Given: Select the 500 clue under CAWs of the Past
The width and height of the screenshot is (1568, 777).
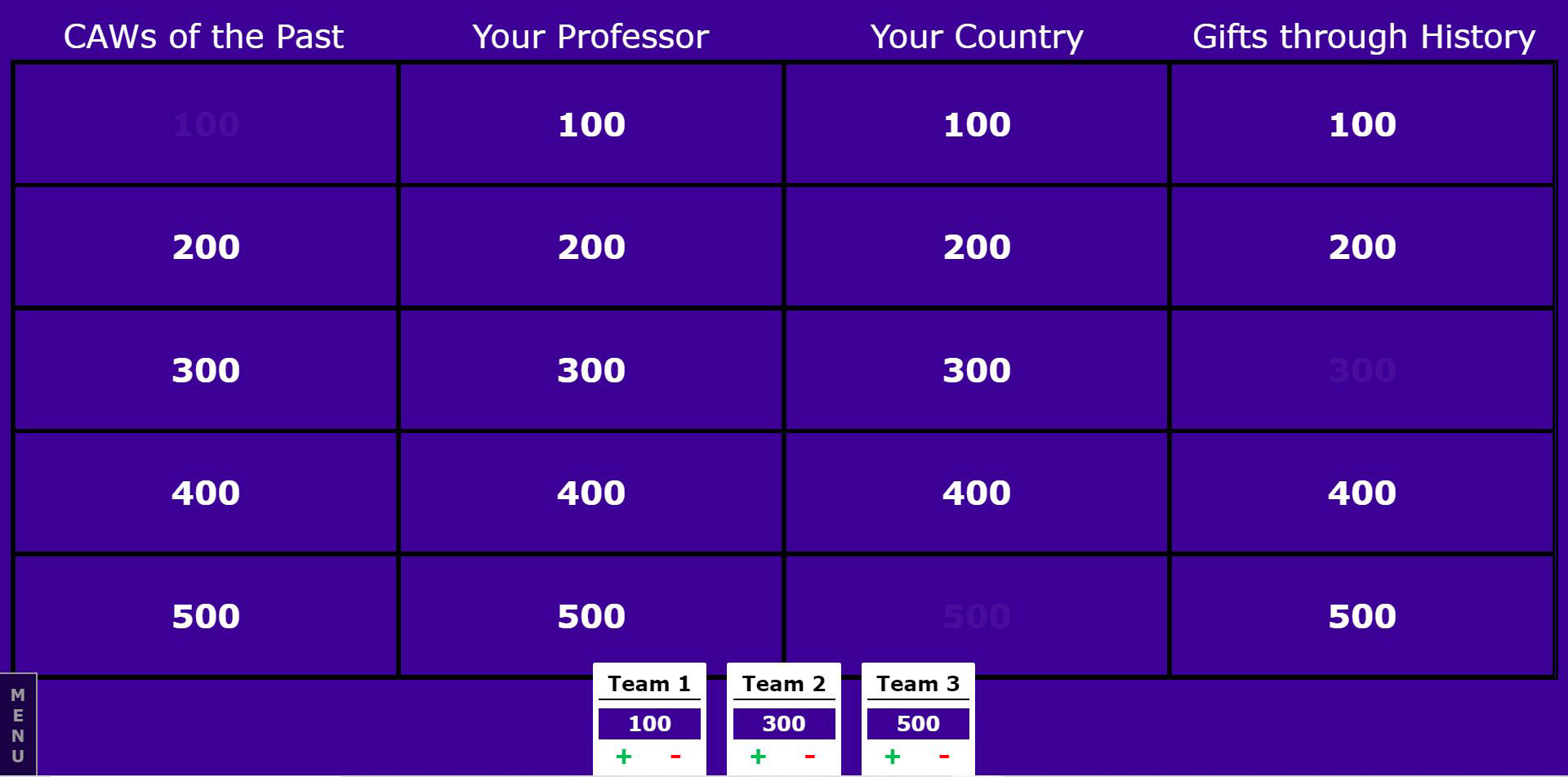Looking at the screenshot, I should point(206,616).
